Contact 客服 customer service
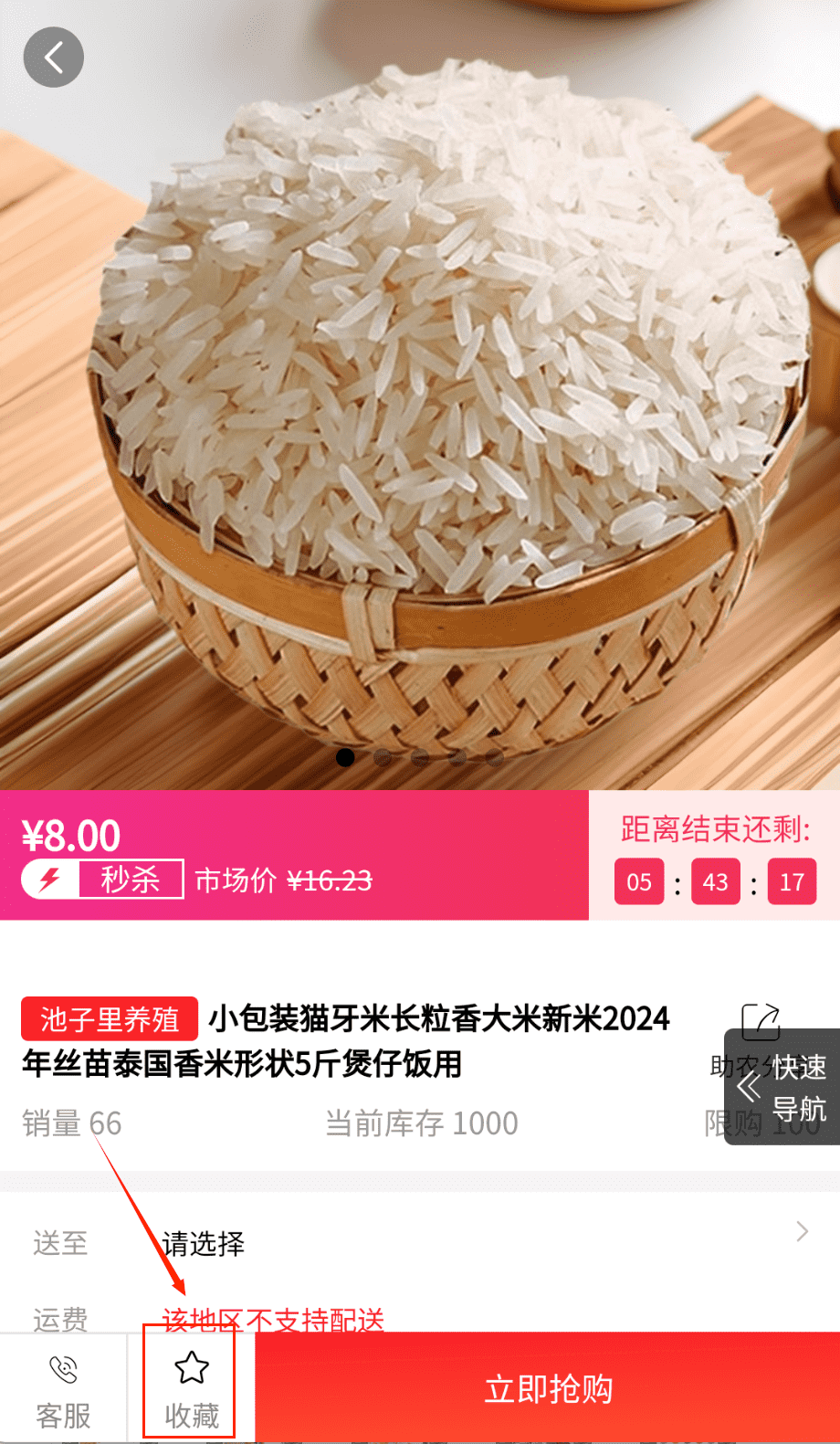 coord(63,1389)
